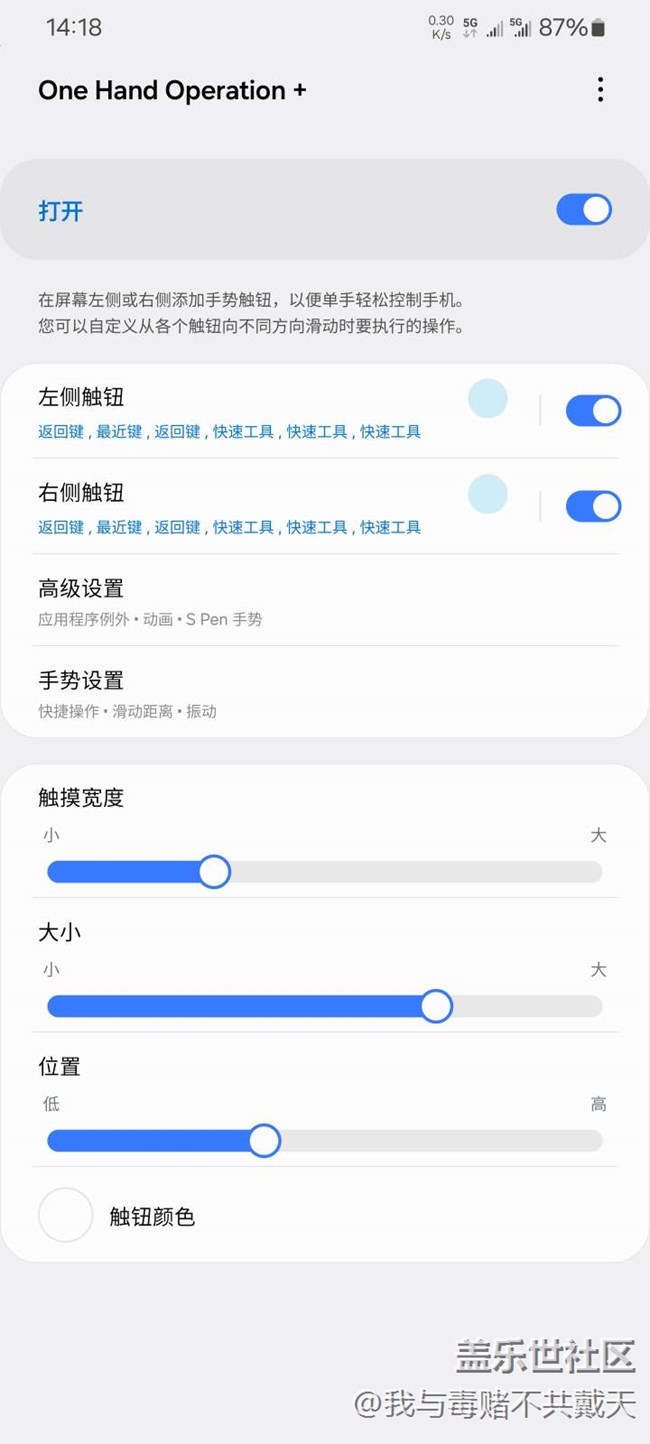Open 右侧触钮 handle settings
This screenshot has width=650, height=1444.
click(x=270, y=506)
